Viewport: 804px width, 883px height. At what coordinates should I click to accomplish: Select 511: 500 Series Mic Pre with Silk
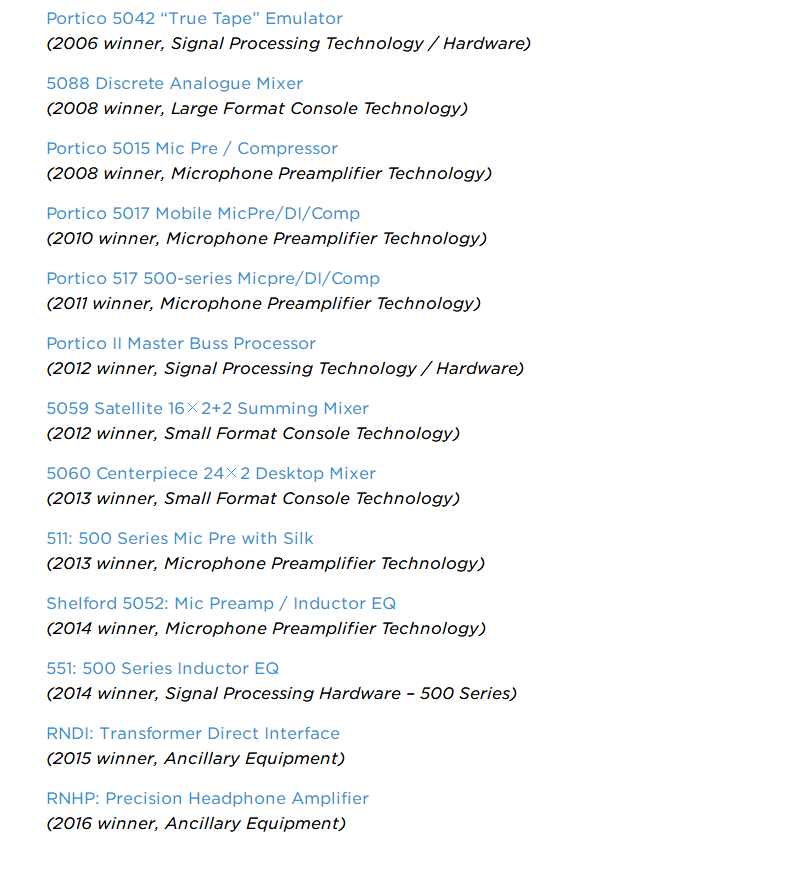180,538
